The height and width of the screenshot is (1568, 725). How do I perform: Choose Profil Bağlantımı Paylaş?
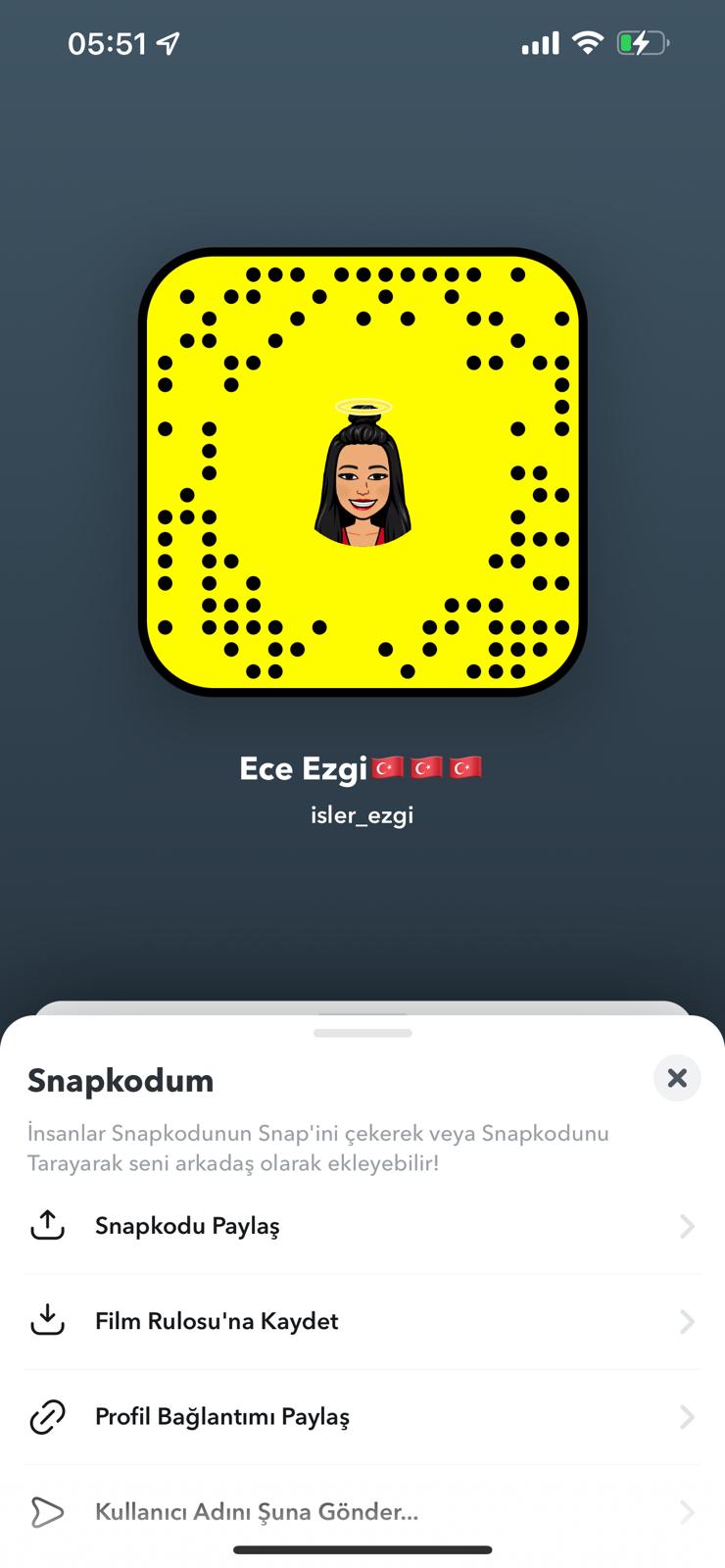[362, 1416]
